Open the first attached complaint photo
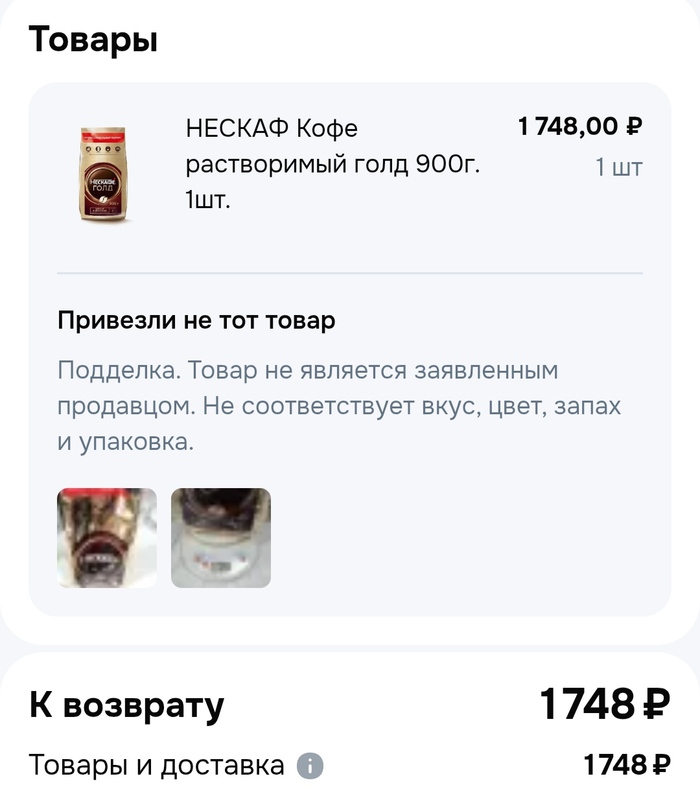700x796 pixels. pos(107,538)
